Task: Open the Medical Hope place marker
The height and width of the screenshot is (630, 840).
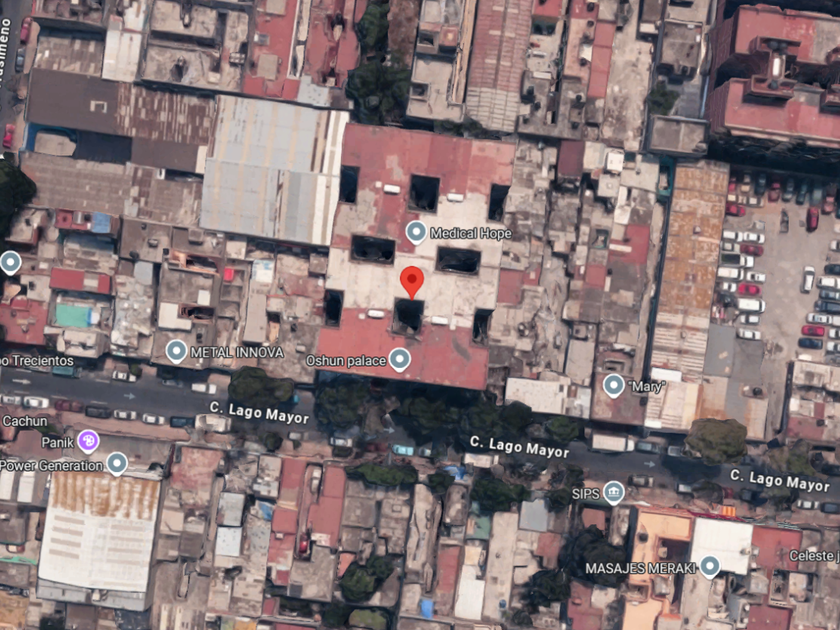Action: click(416, 233)
